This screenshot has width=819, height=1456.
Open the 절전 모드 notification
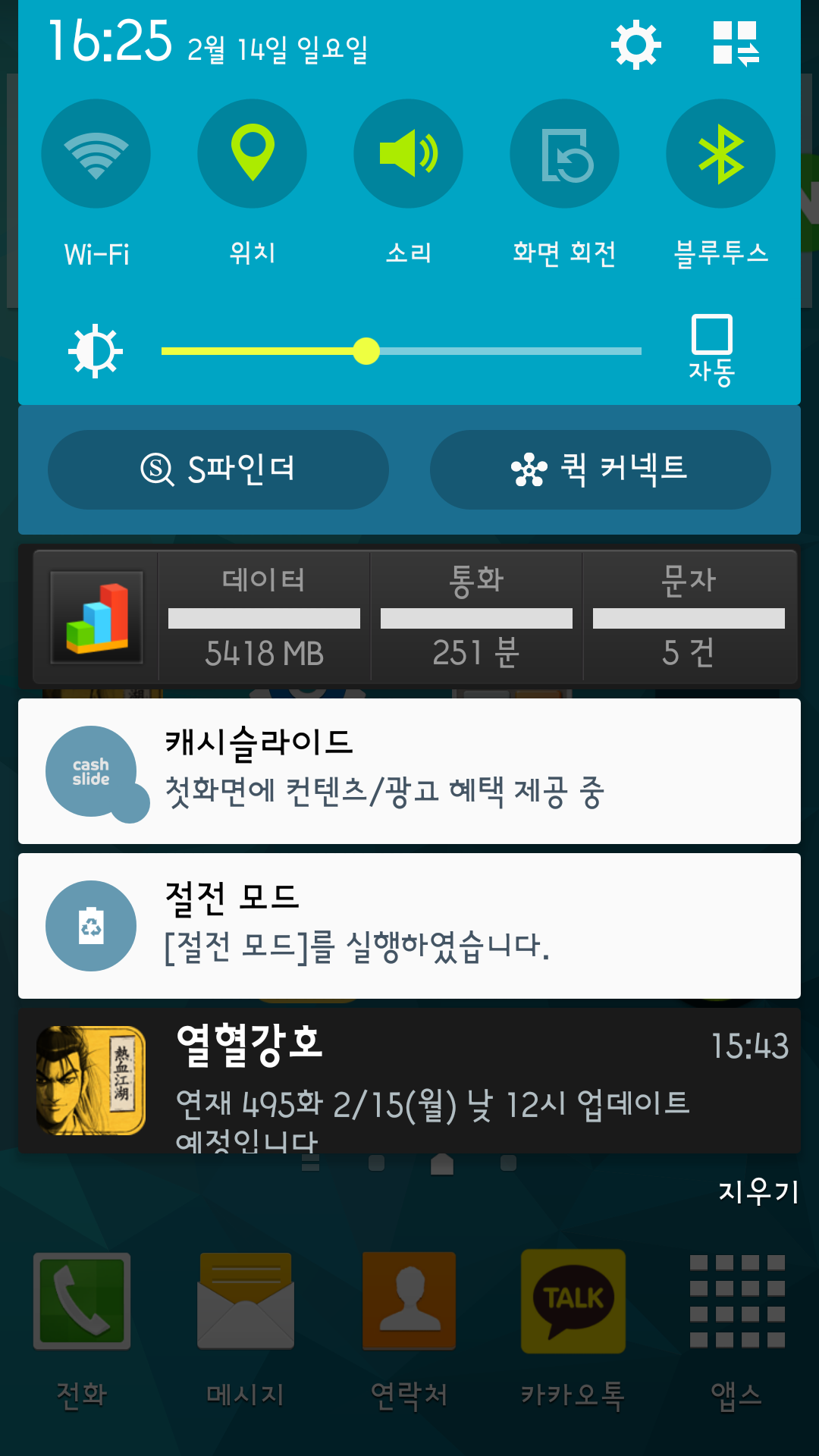click(409, 925)
